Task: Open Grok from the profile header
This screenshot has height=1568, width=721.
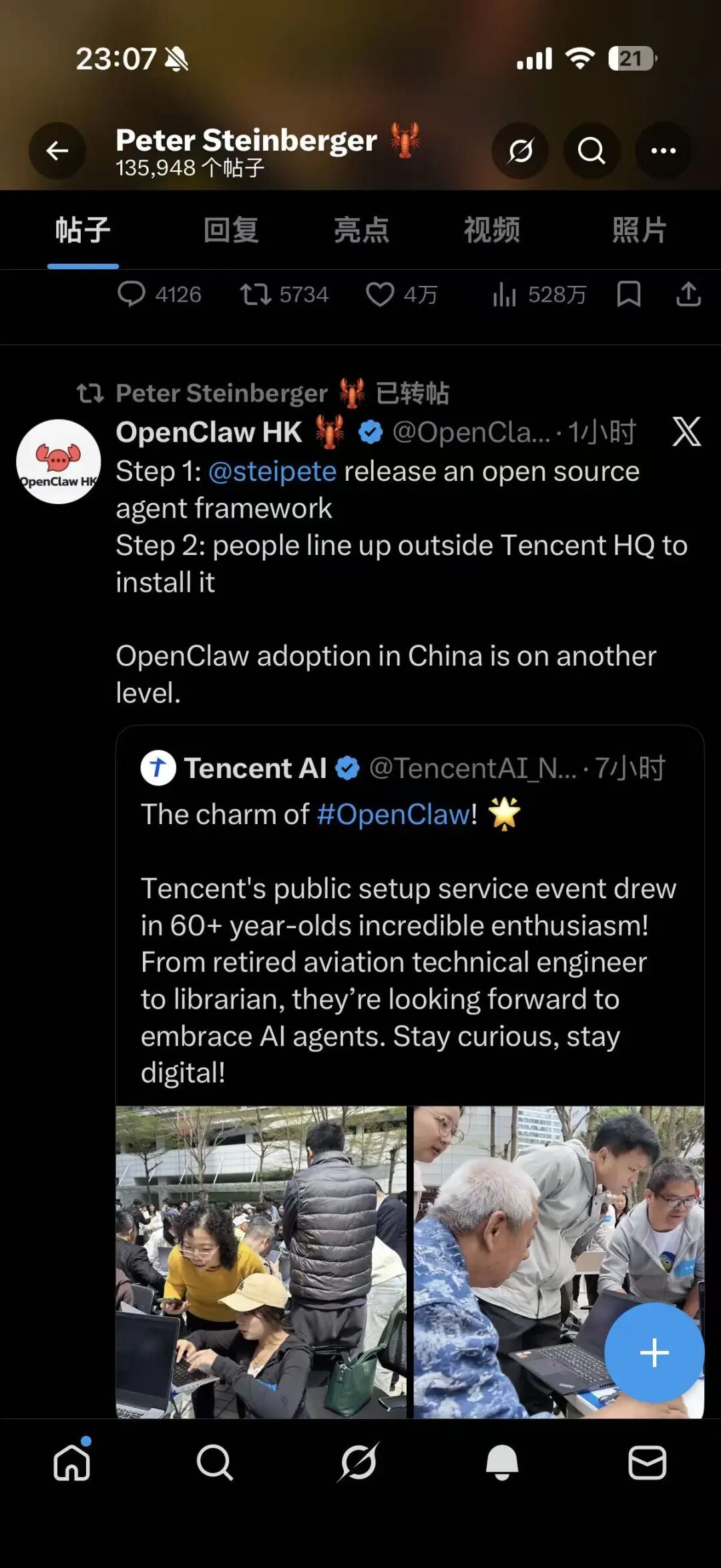Action: pyautogui.click(x=520, y=150)
